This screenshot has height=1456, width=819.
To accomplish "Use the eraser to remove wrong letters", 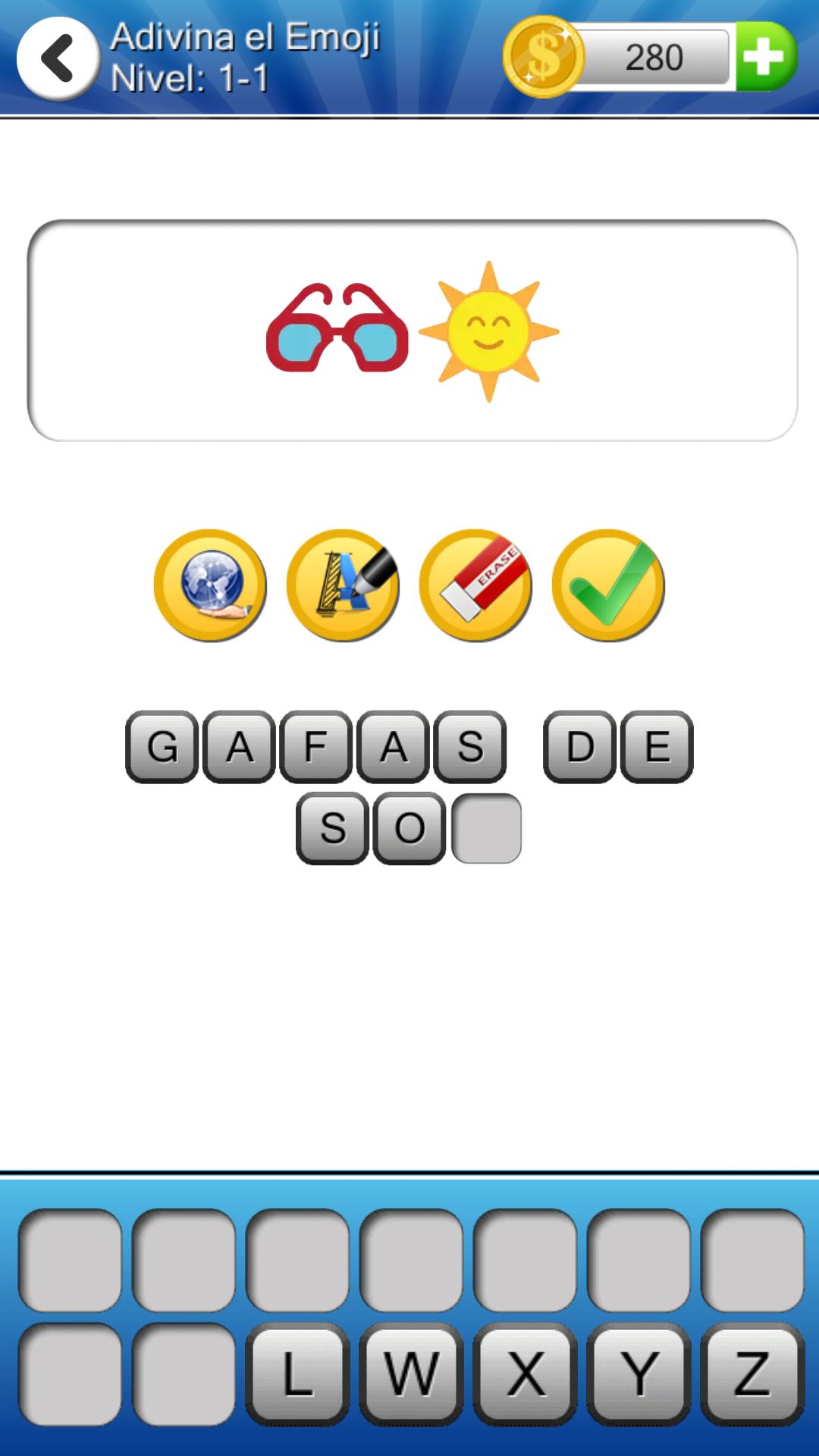I will tap(475, 585).
